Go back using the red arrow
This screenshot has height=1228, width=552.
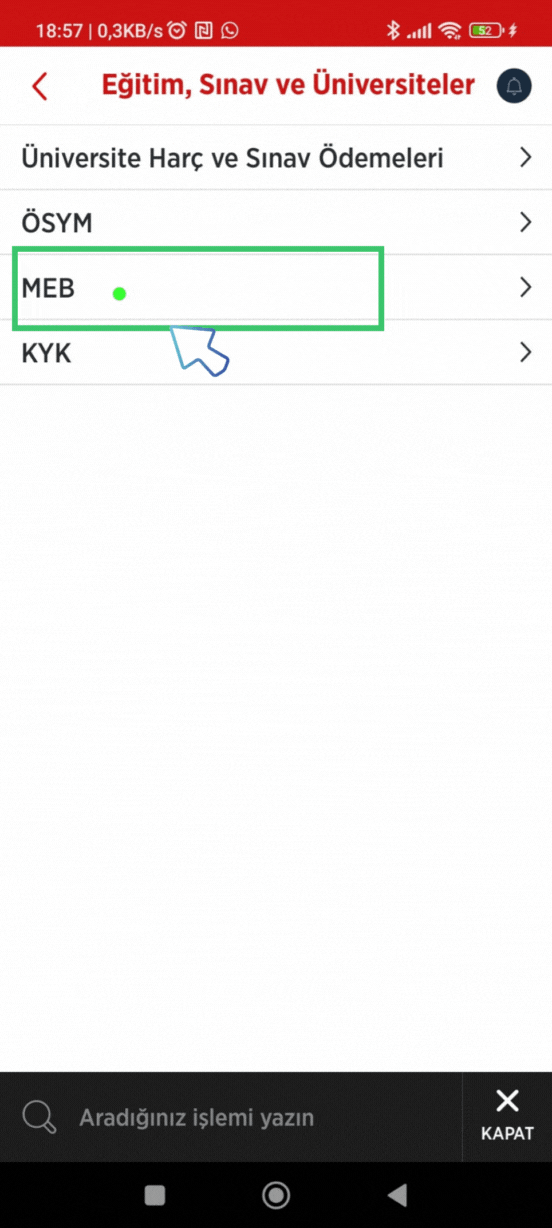pos(40,86)
